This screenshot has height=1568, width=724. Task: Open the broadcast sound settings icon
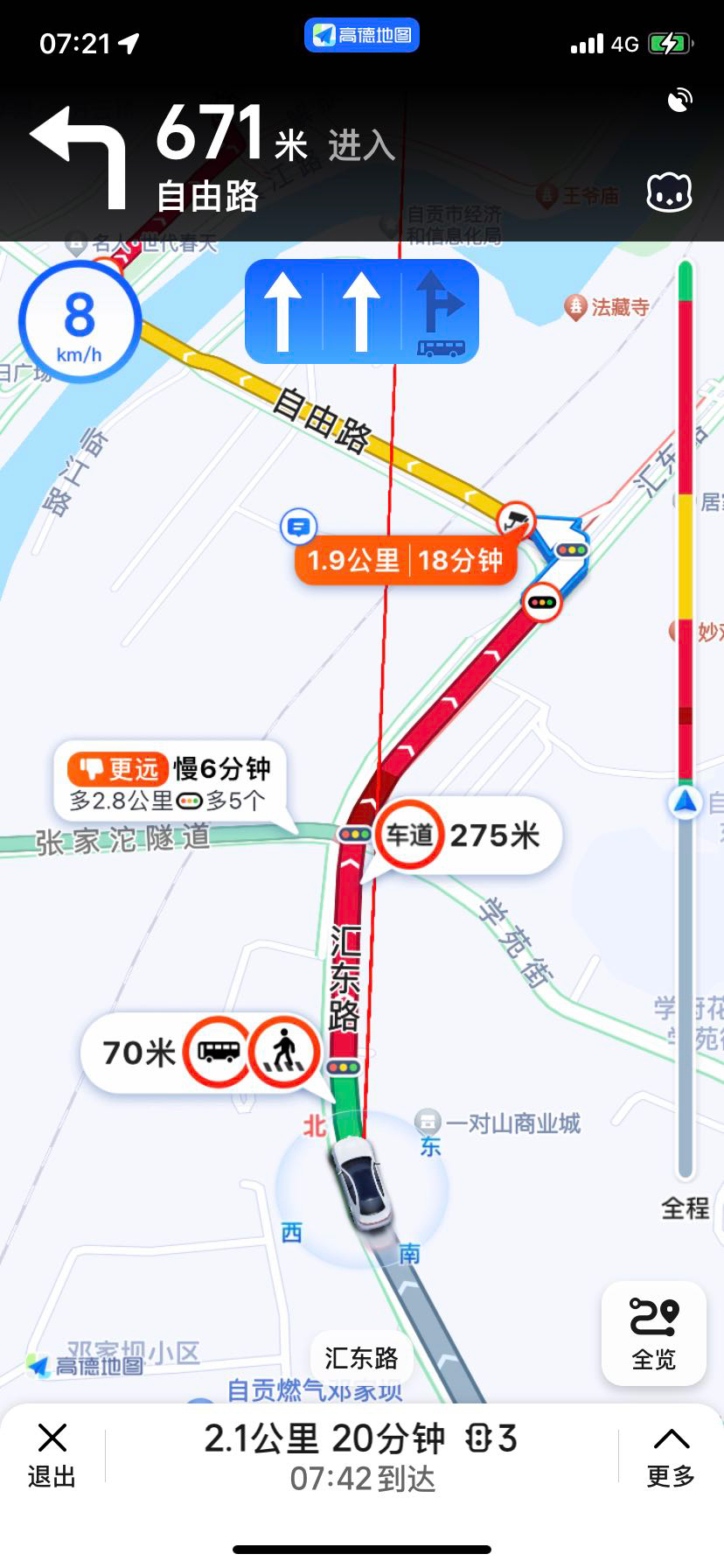pyautogui.click(x=679, y=101)
